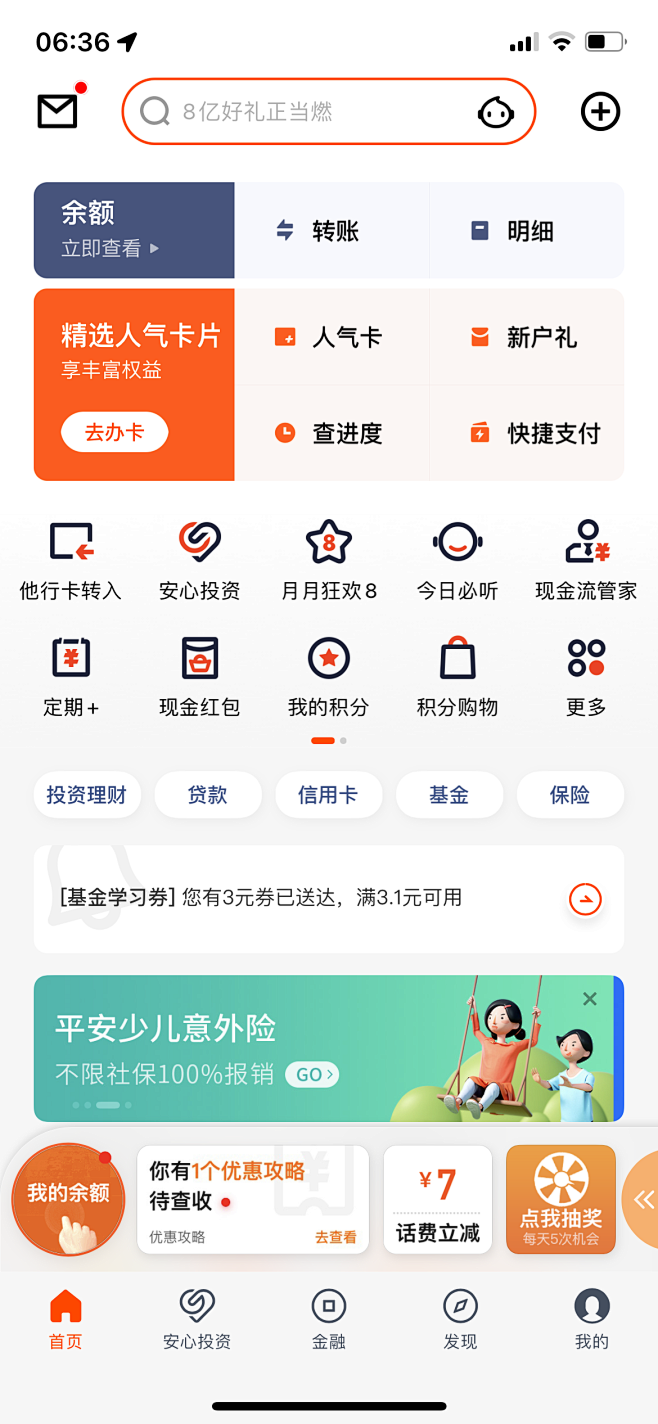Screen dimensions: 658x1424
Task: Open 月月狂欢8 shortcut
Action: click(328, 561)
